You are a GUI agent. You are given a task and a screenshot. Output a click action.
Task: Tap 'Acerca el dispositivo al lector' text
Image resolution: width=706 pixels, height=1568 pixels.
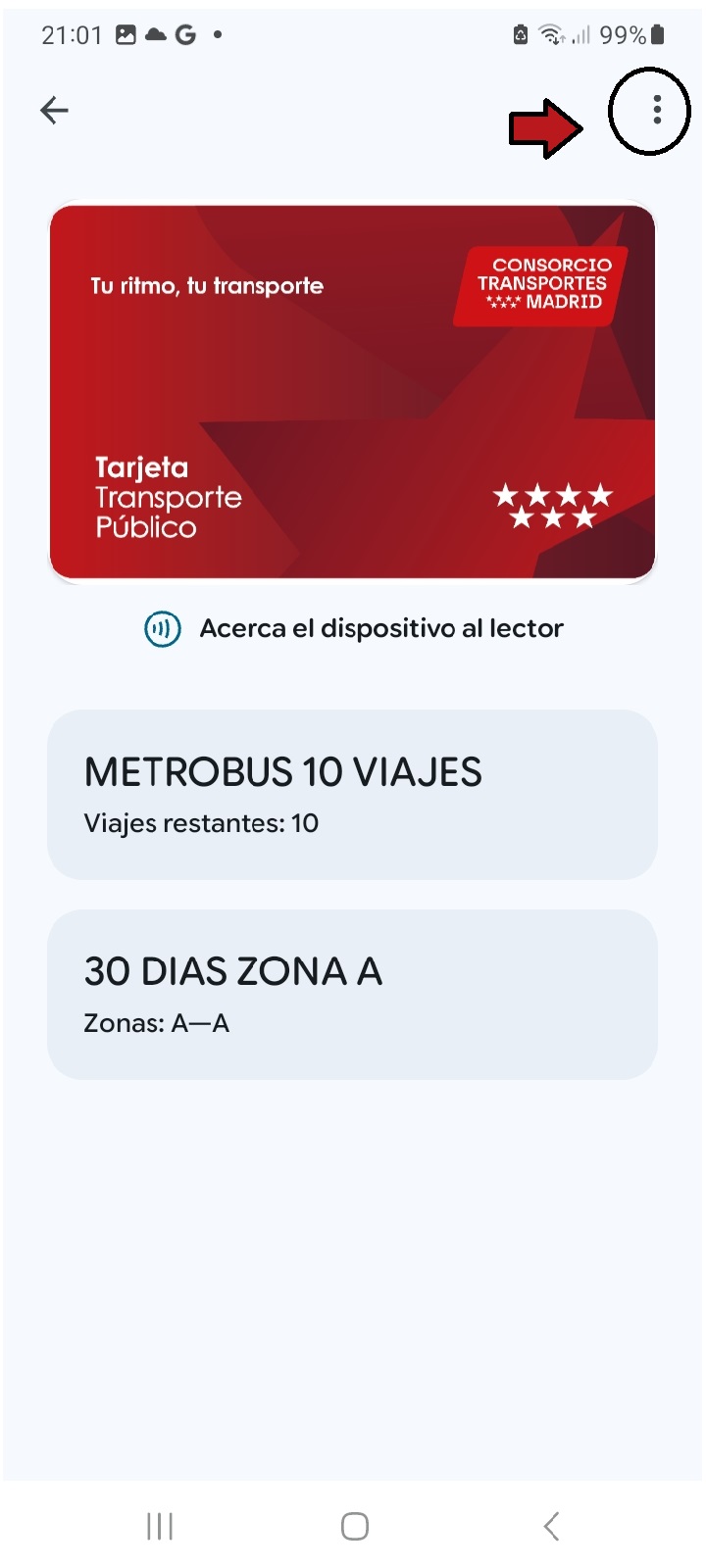[x=381, y=627]
